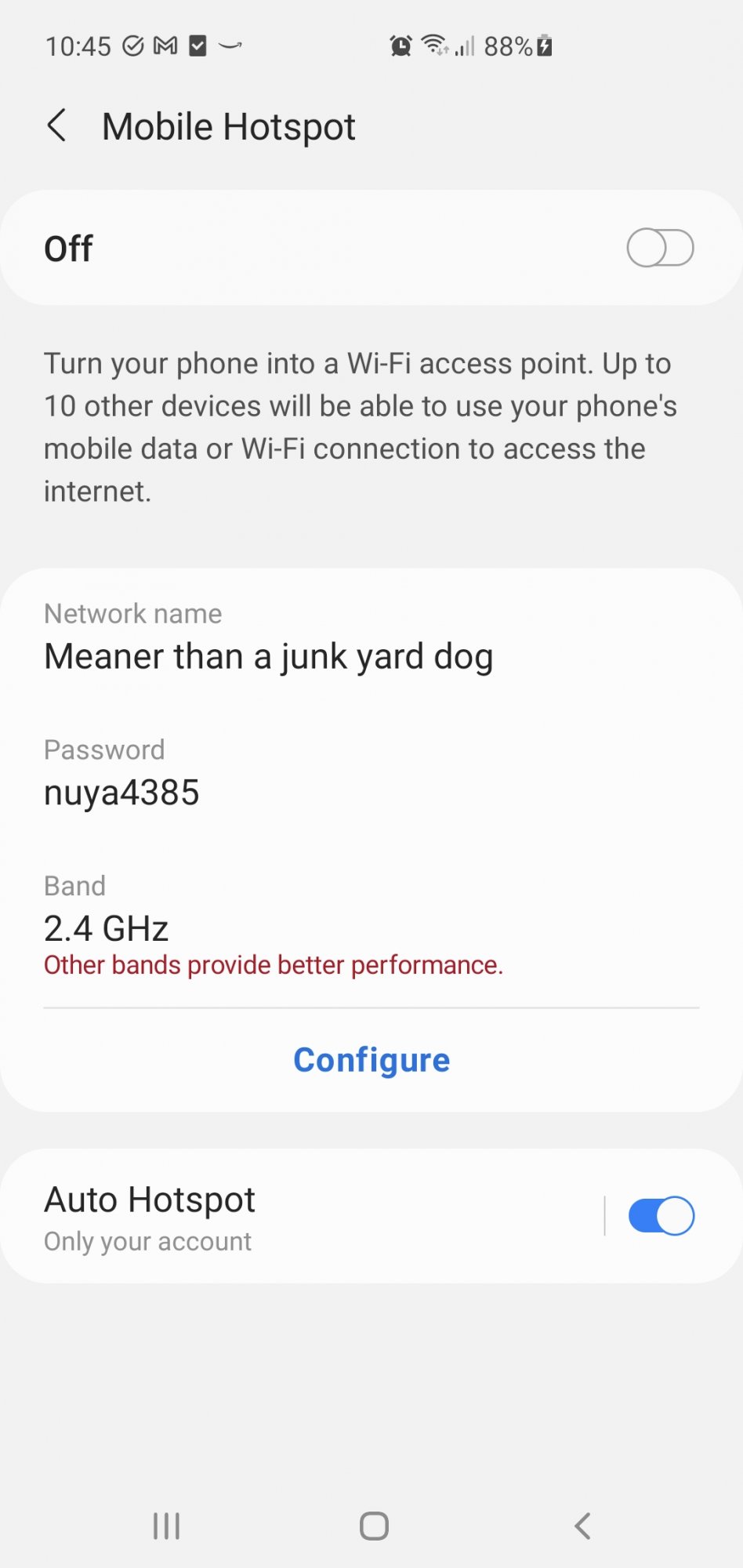Viewport: 743px width, 1568px height.
Task: Change the hotspot password nuya4385
Action: [122, 792]
